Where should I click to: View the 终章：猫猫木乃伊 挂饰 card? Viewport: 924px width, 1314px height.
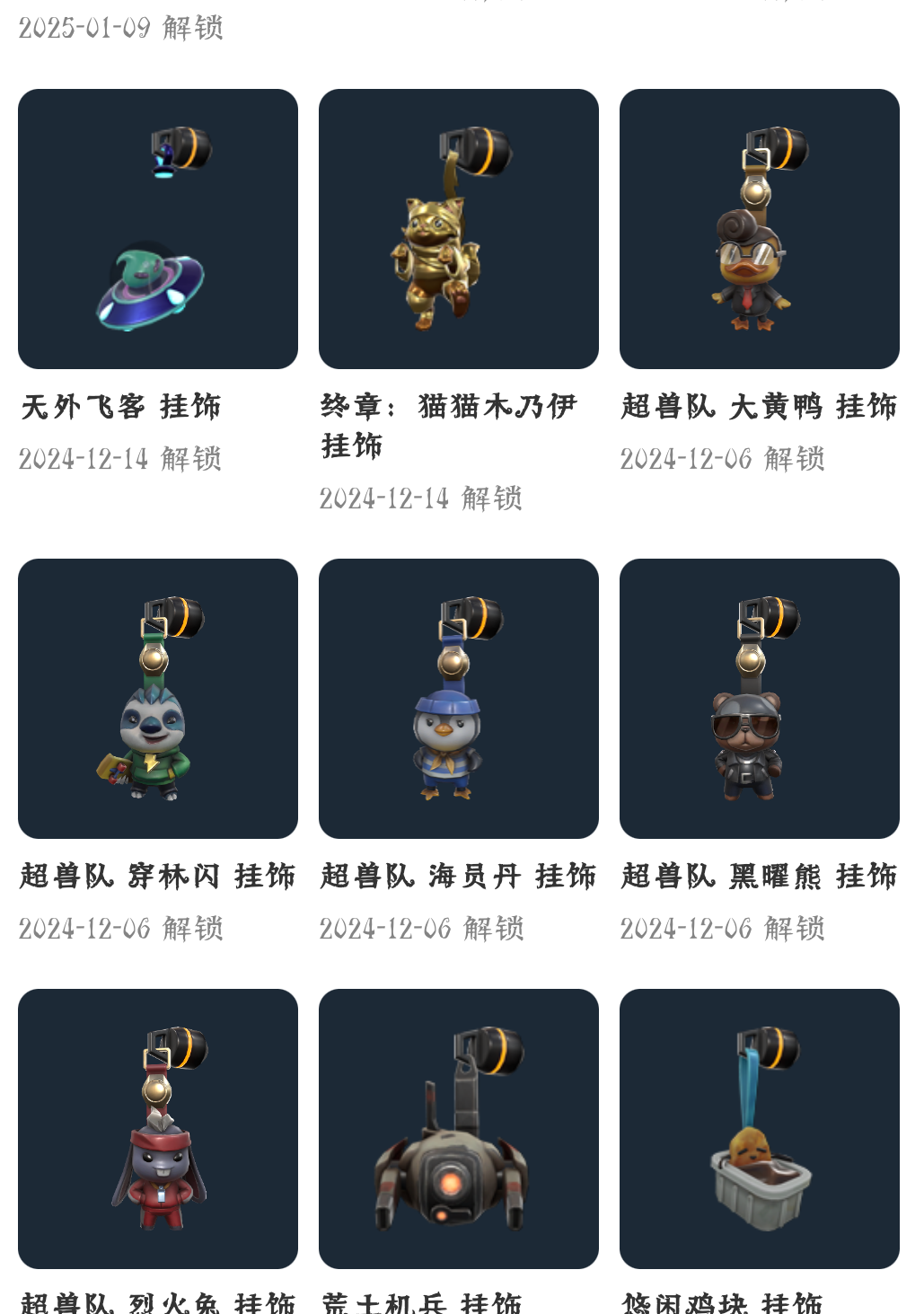coord(459,229)
